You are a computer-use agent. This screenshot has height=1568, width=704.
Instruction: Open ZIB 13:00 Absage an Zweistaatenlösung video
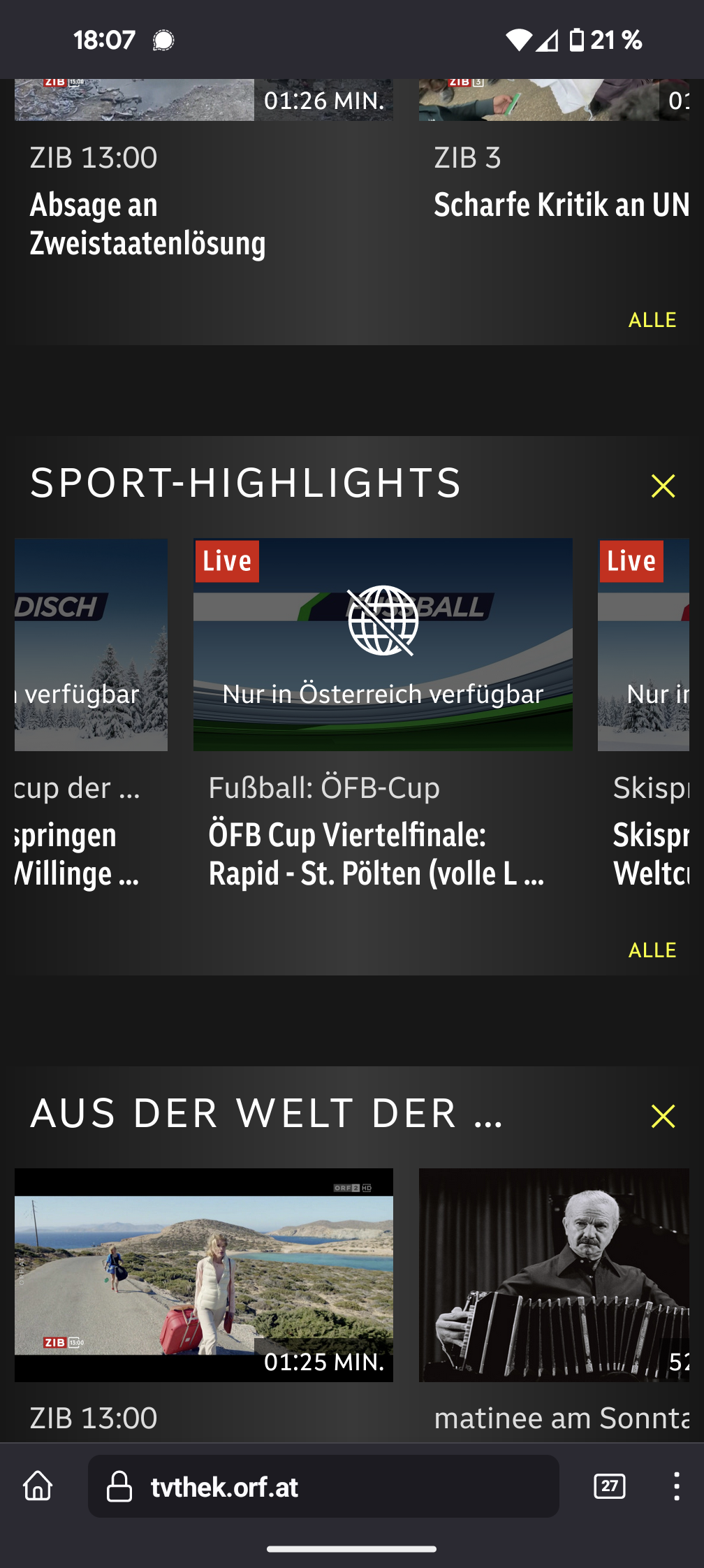coord(148,224)
